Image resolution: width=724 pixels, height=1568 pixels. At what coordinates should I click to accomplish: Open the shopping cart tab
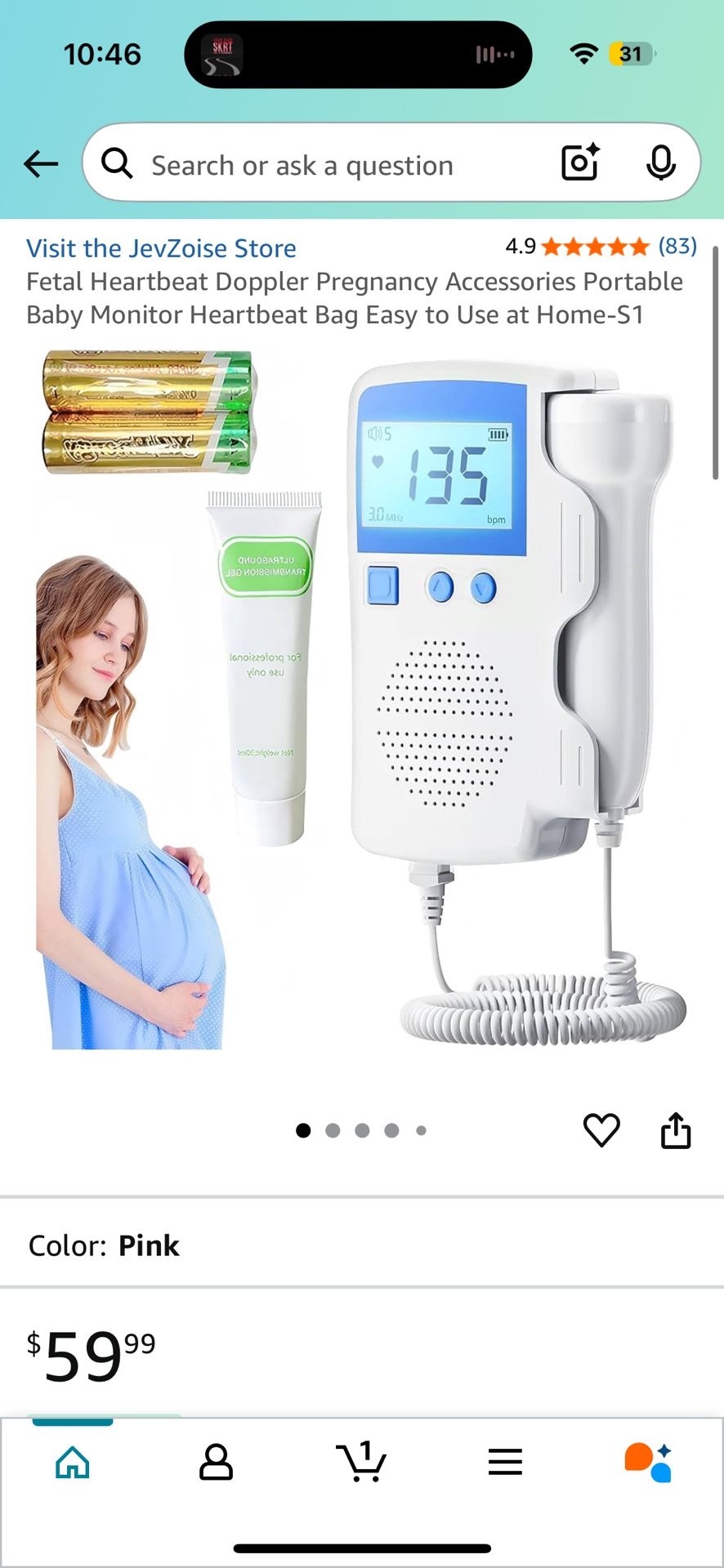[x=361, y=1462]
